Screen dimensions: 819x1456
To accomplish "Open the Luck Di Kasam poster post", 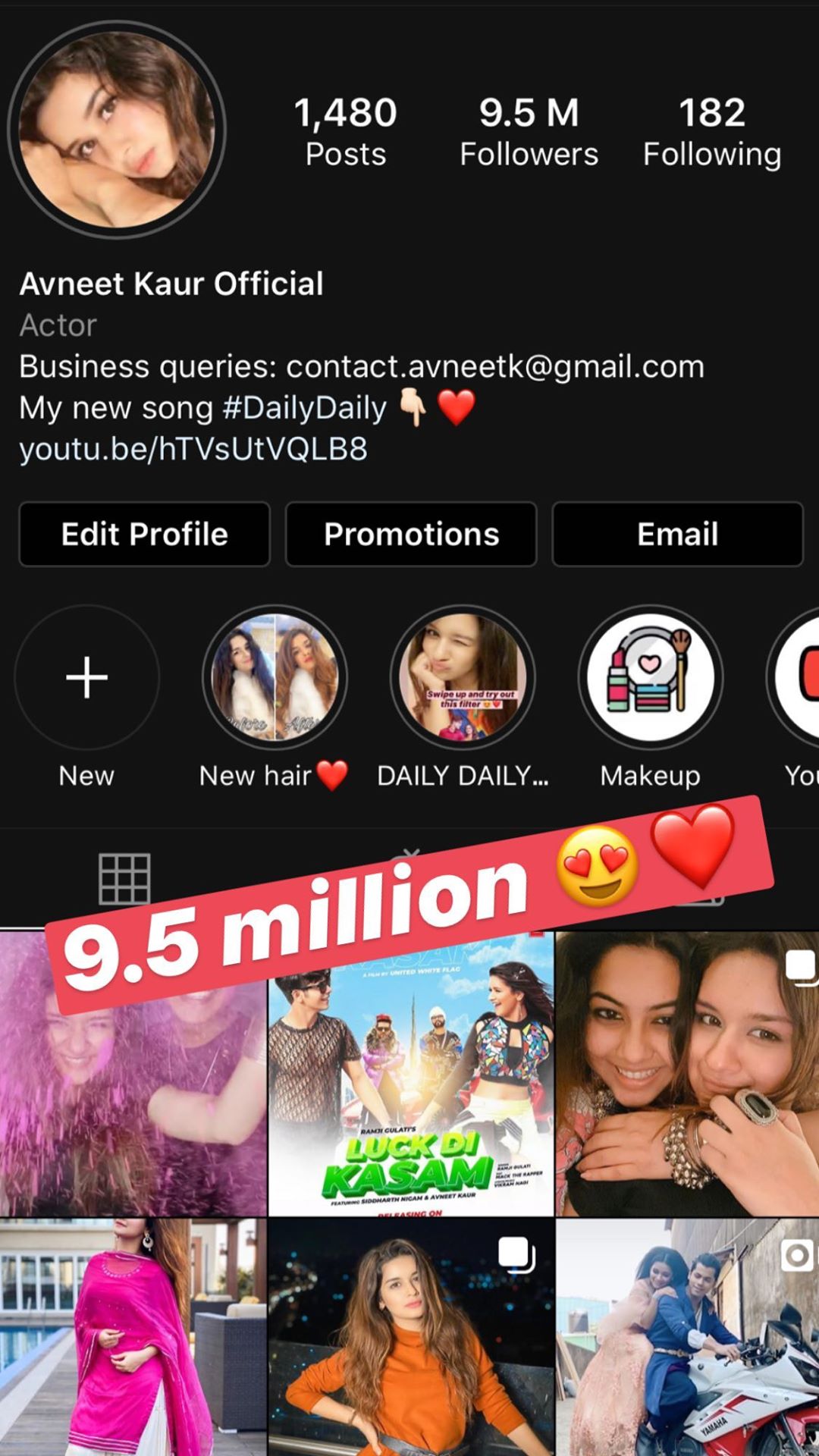I will pos(411,1074).
